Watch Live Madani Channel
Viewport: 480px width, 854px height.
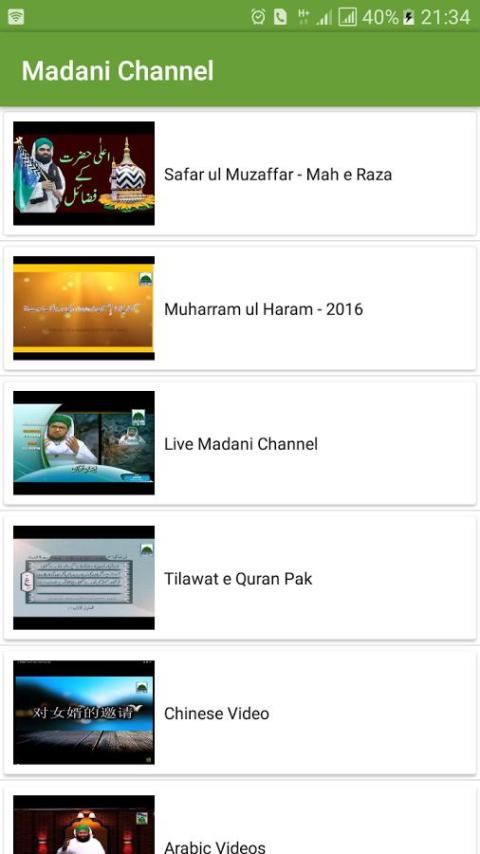point(240,443)
